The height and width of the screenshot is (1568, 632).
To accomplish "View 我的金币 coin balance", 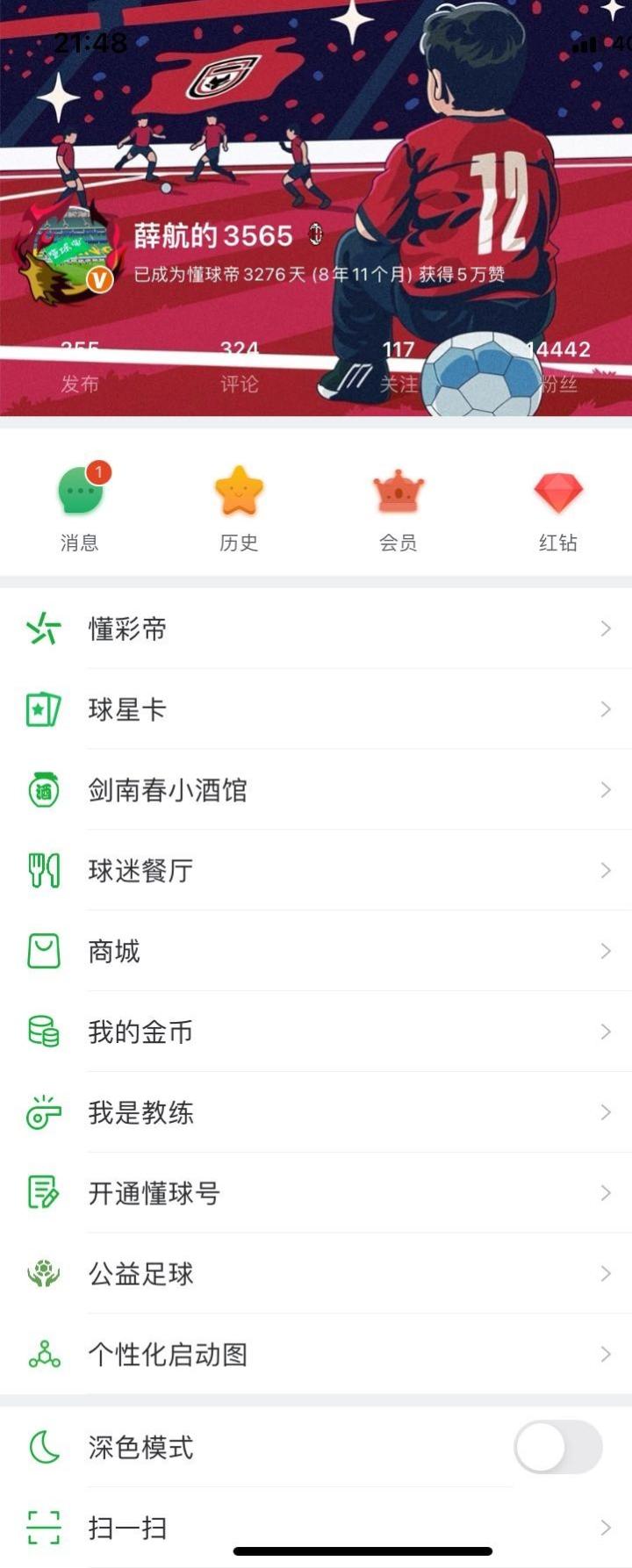I will [x=316, y=1032].
